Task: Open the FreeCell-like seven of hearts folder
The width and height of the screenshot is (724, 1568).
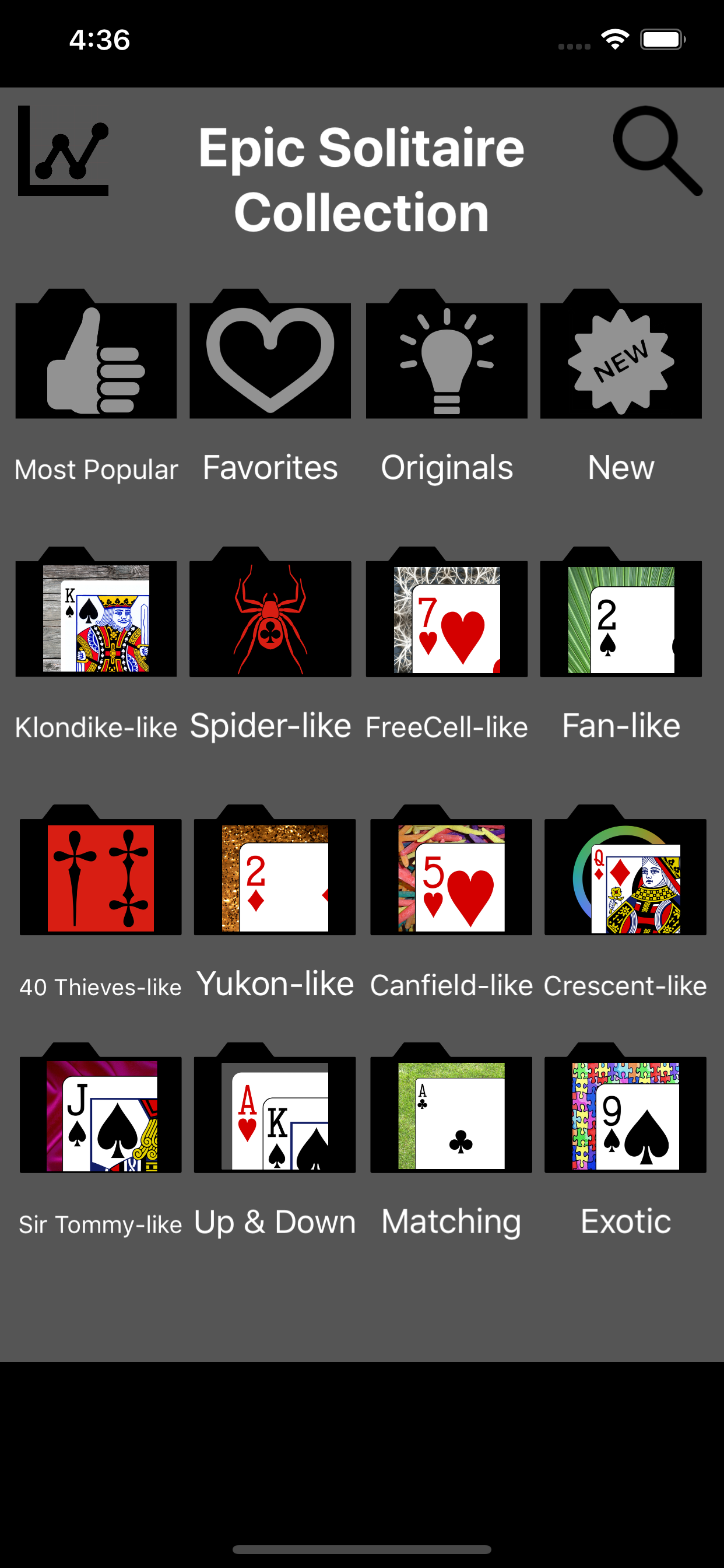Action: 447,617
